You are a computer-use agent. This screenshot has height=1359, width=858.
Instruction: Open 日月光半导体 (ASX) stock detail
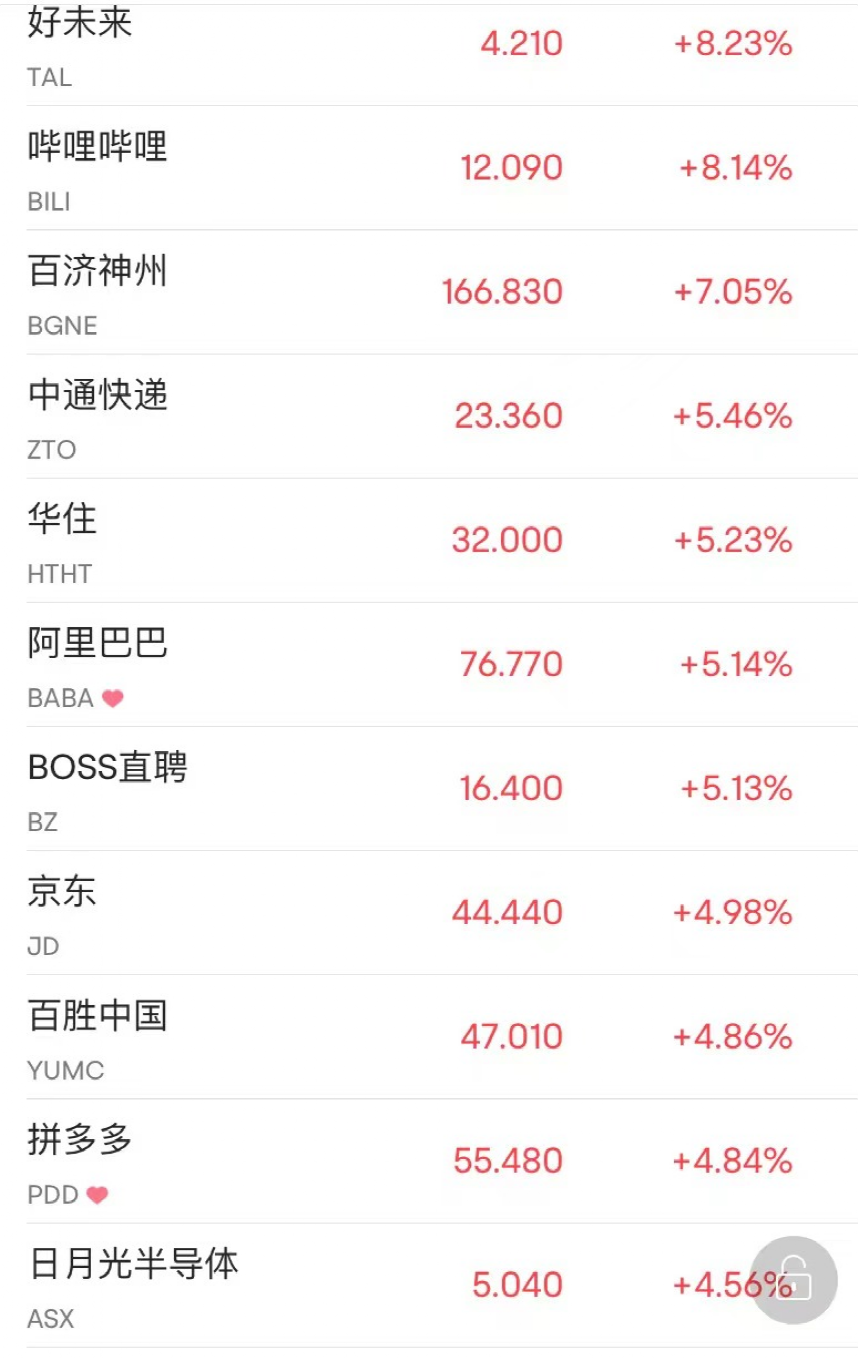(131, 1263)
